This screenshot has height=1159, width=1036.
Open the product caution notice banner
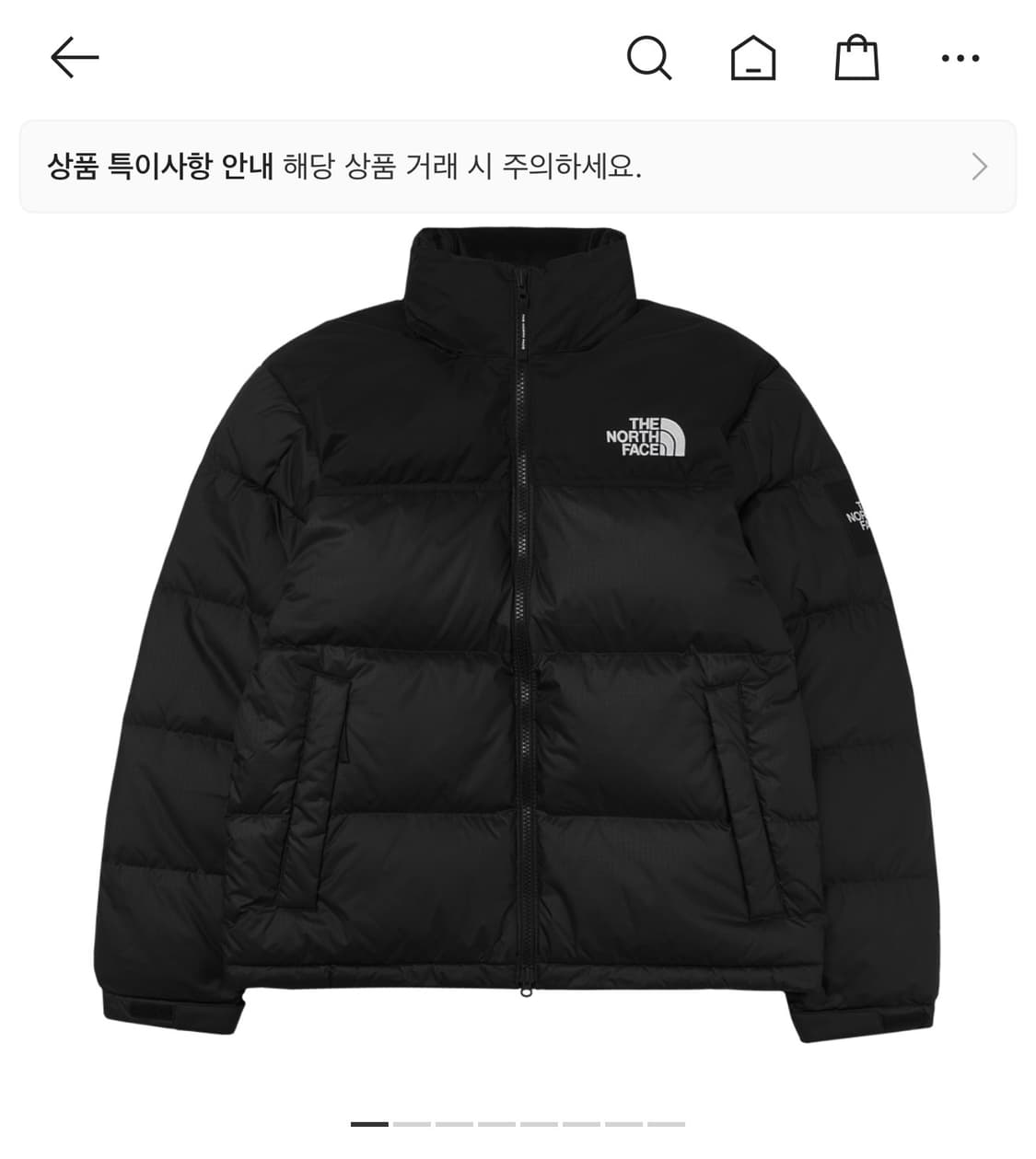(x=518, y=167)
